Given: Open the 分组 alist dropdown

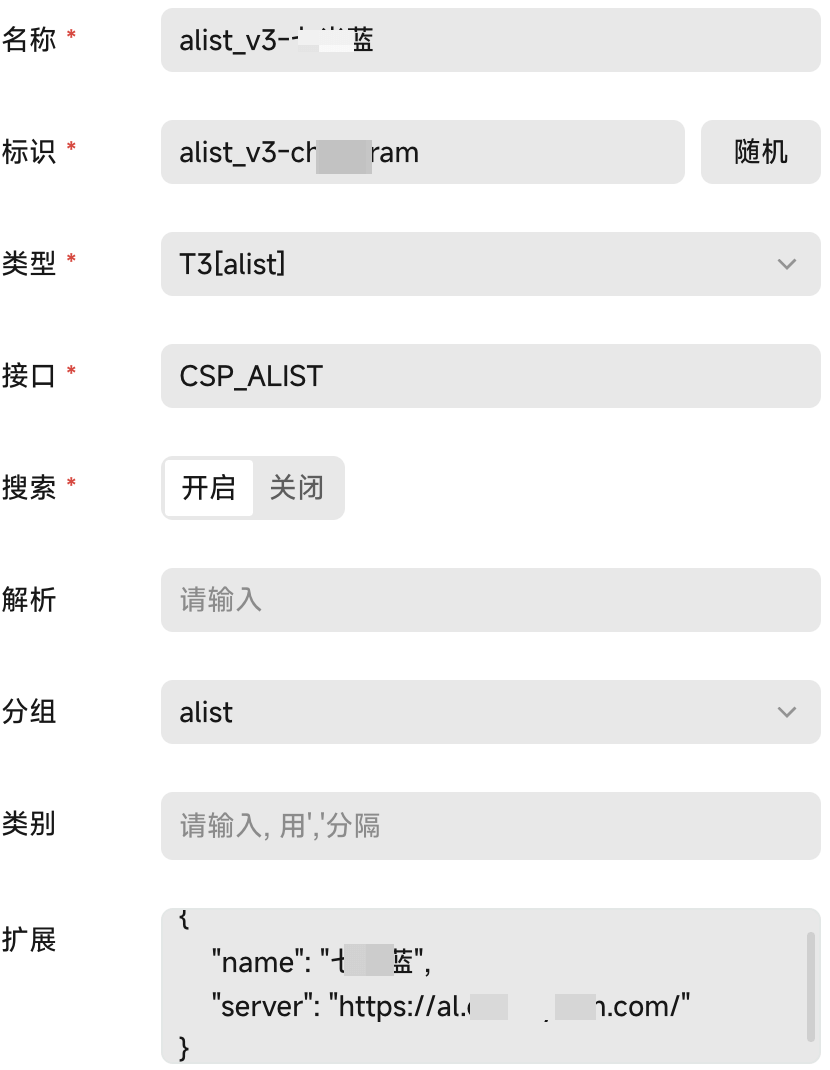Looking at the screenshot, I should click(x=490, y=712).
